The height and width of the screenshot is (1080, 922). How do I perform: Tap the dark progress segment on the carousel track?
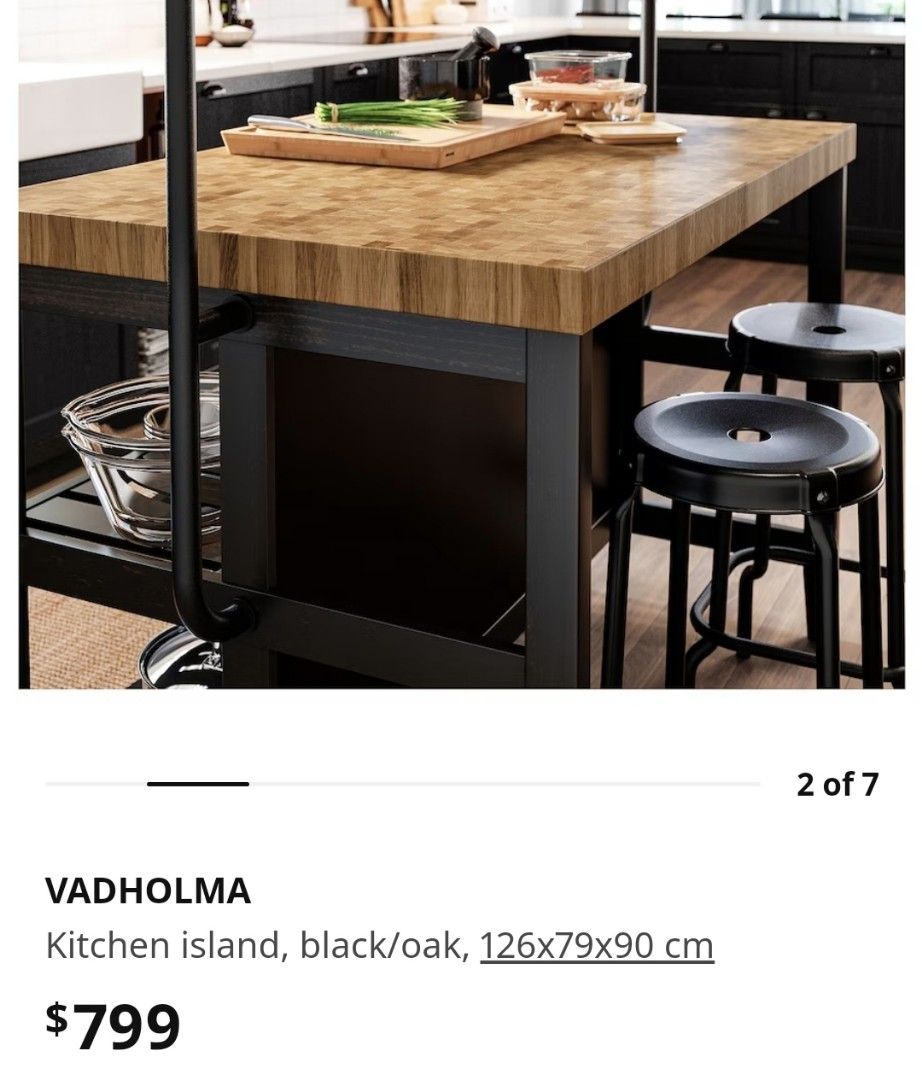pos(200,785)
